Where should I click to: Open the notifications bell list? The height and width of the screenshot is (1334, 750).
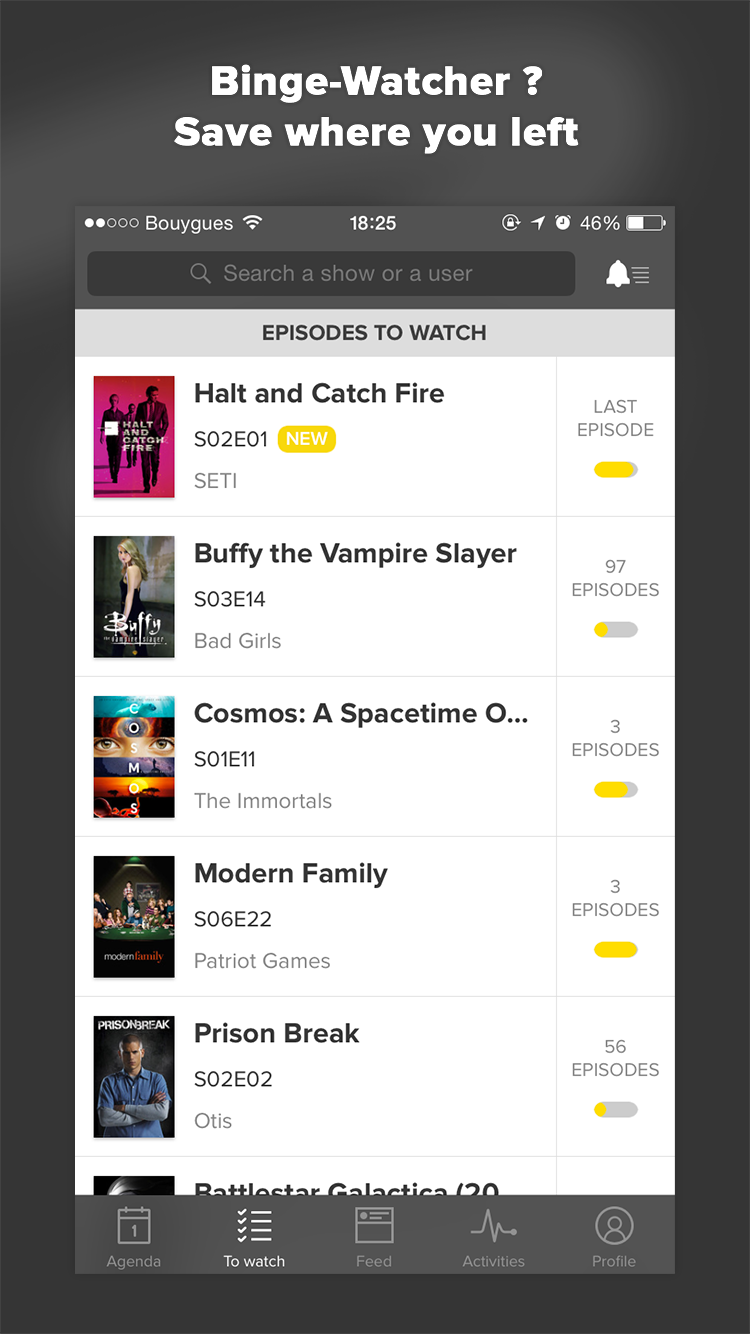627,274
